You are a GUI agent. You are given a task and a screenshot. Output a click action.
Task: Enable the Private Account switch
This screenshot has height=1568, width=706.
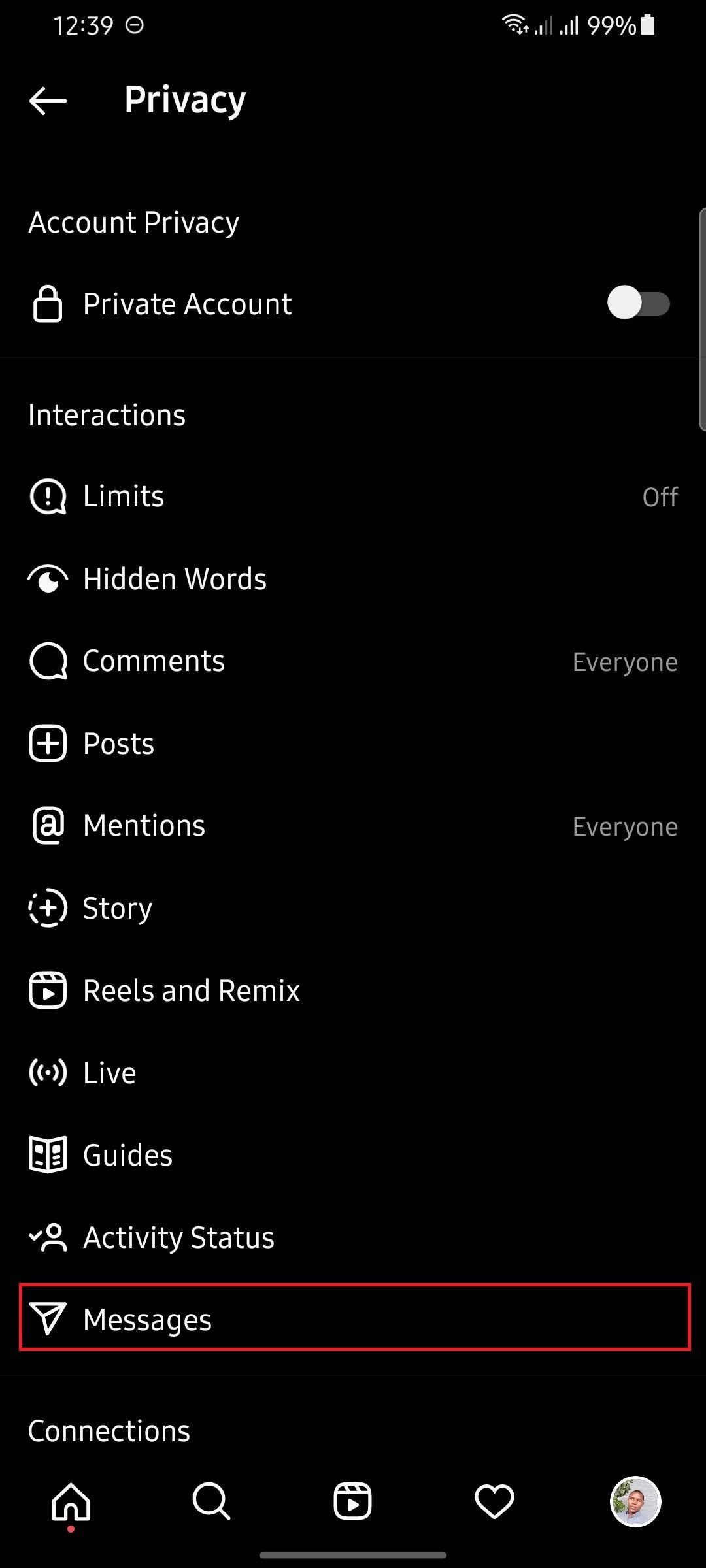pos(638,304)
